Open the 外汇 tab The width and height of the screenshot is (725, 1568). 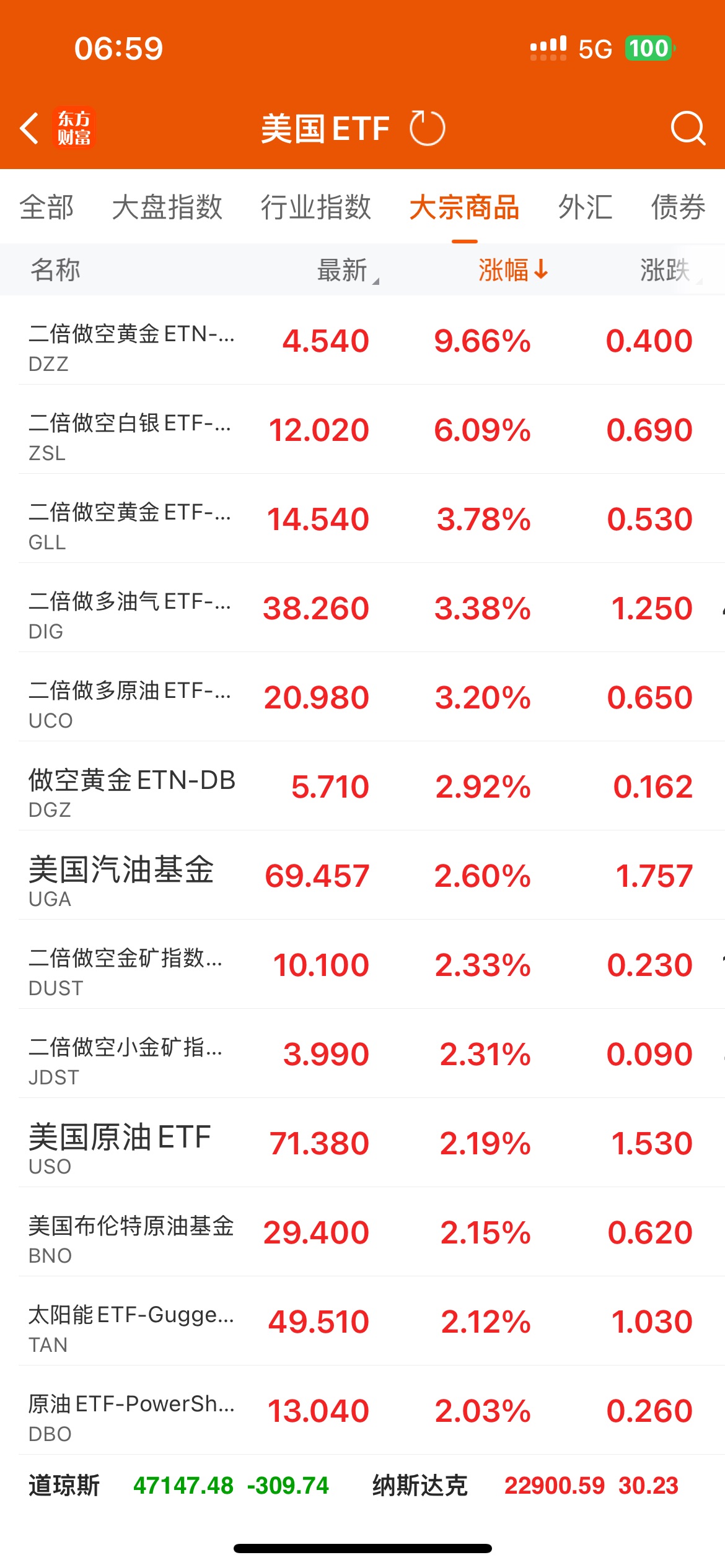coord(585,207)
